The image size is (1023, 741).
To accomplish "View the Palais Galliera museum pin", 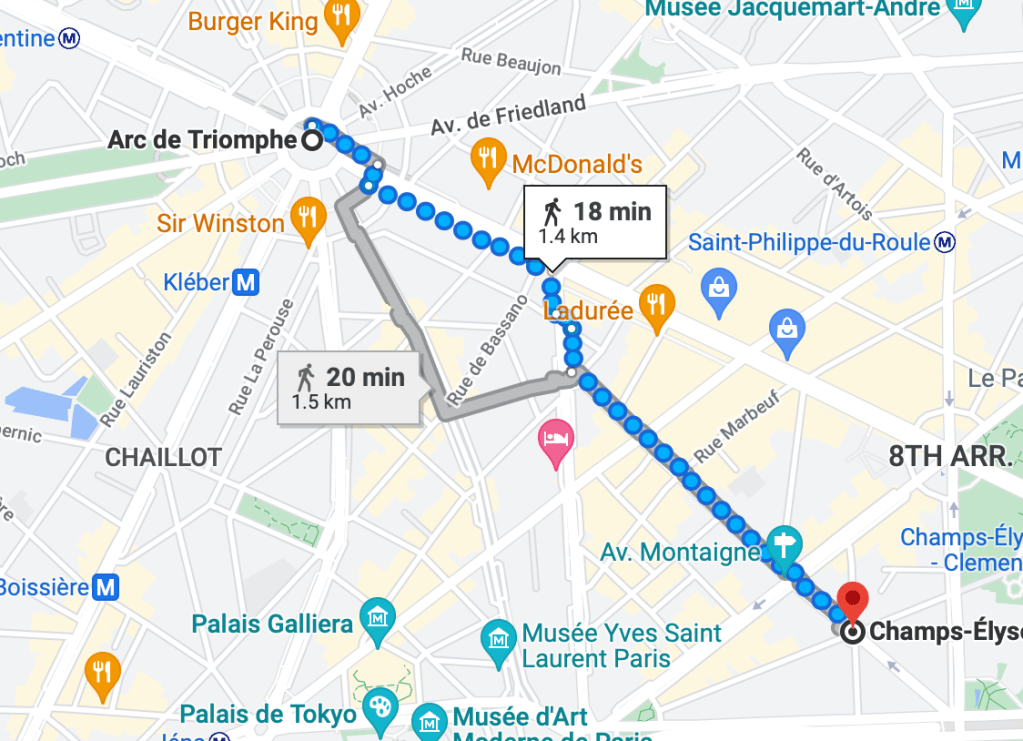I will pos(377,618).
